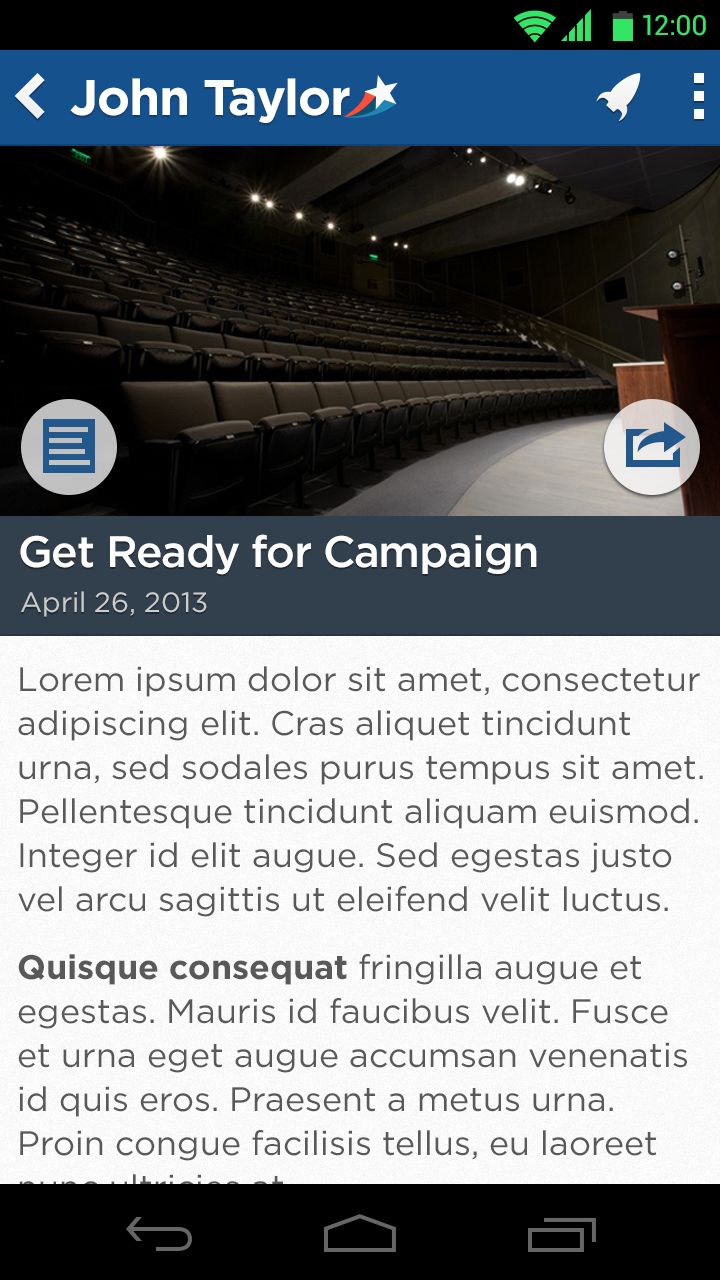Image resolution: width=720 pixels, height=1280 pixels.
Task: Open the overflow menu
Action: pos(698,97)
